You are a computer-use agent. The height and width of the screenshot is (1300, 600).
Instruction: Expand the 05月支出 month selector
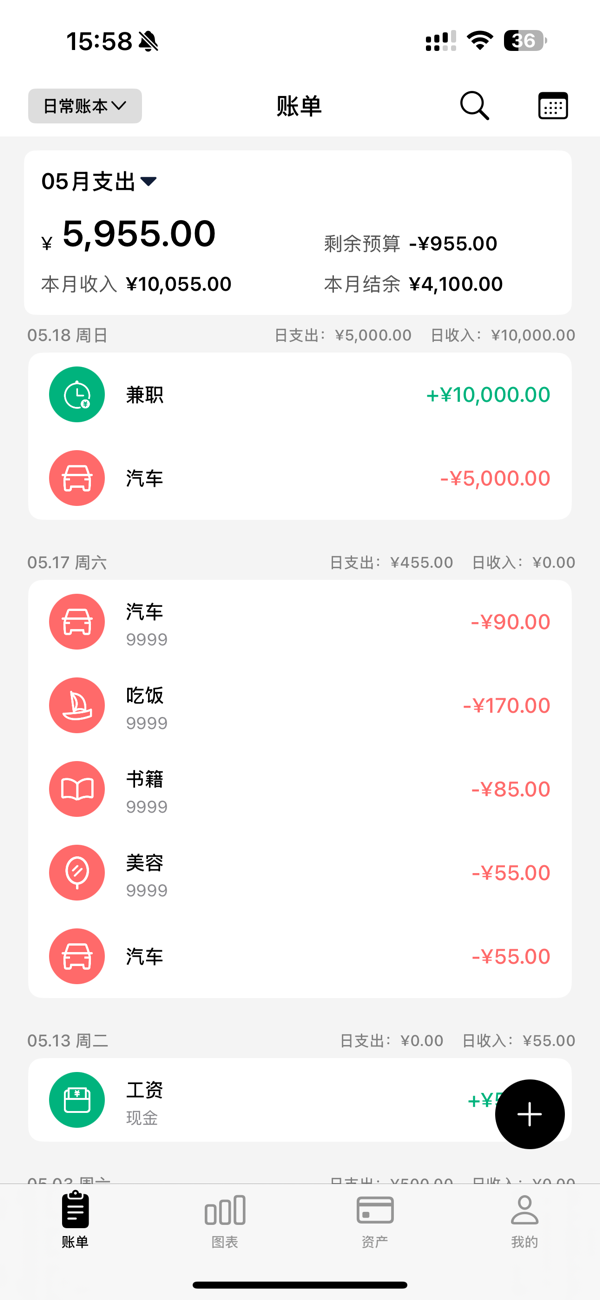(99, 181)
